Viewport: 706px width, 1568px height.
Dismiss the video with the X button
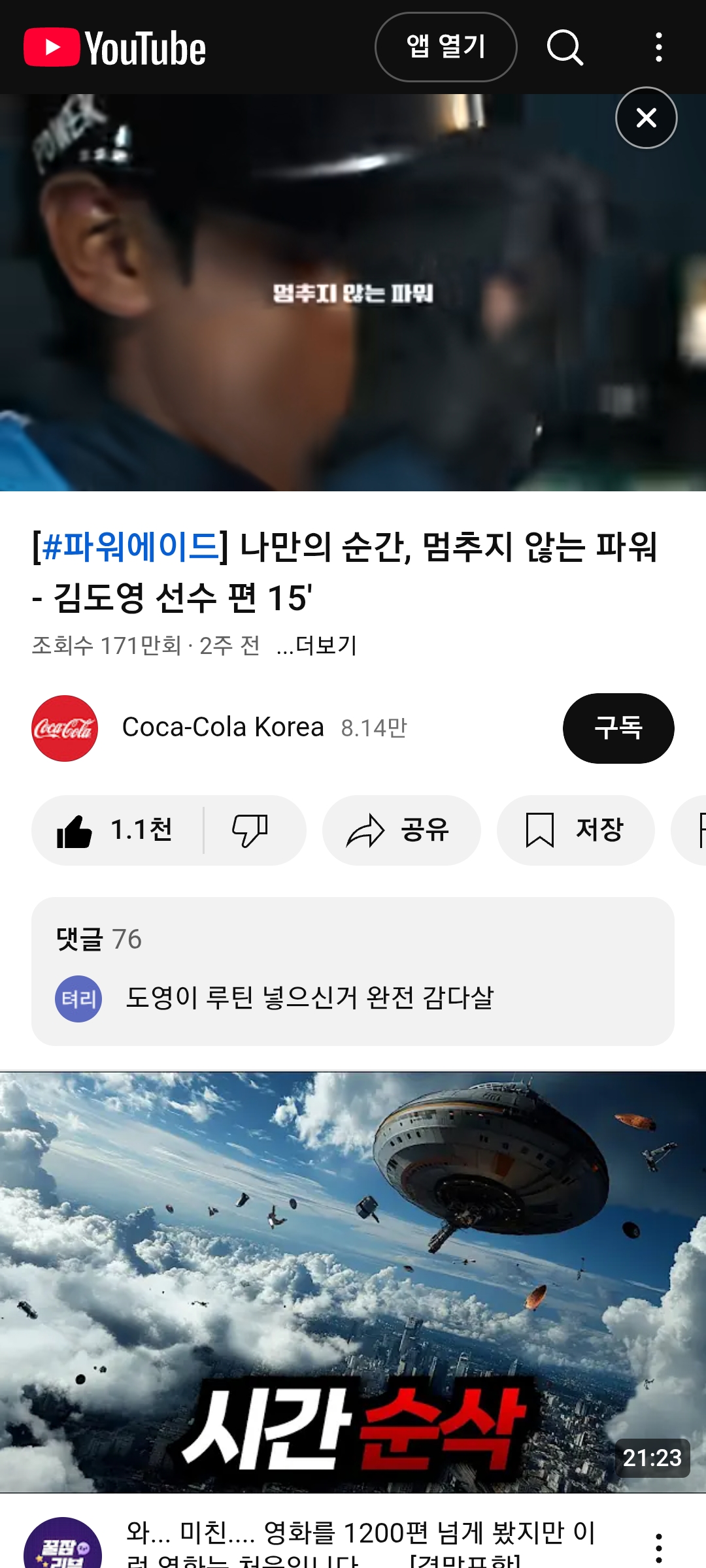(646, 118)
